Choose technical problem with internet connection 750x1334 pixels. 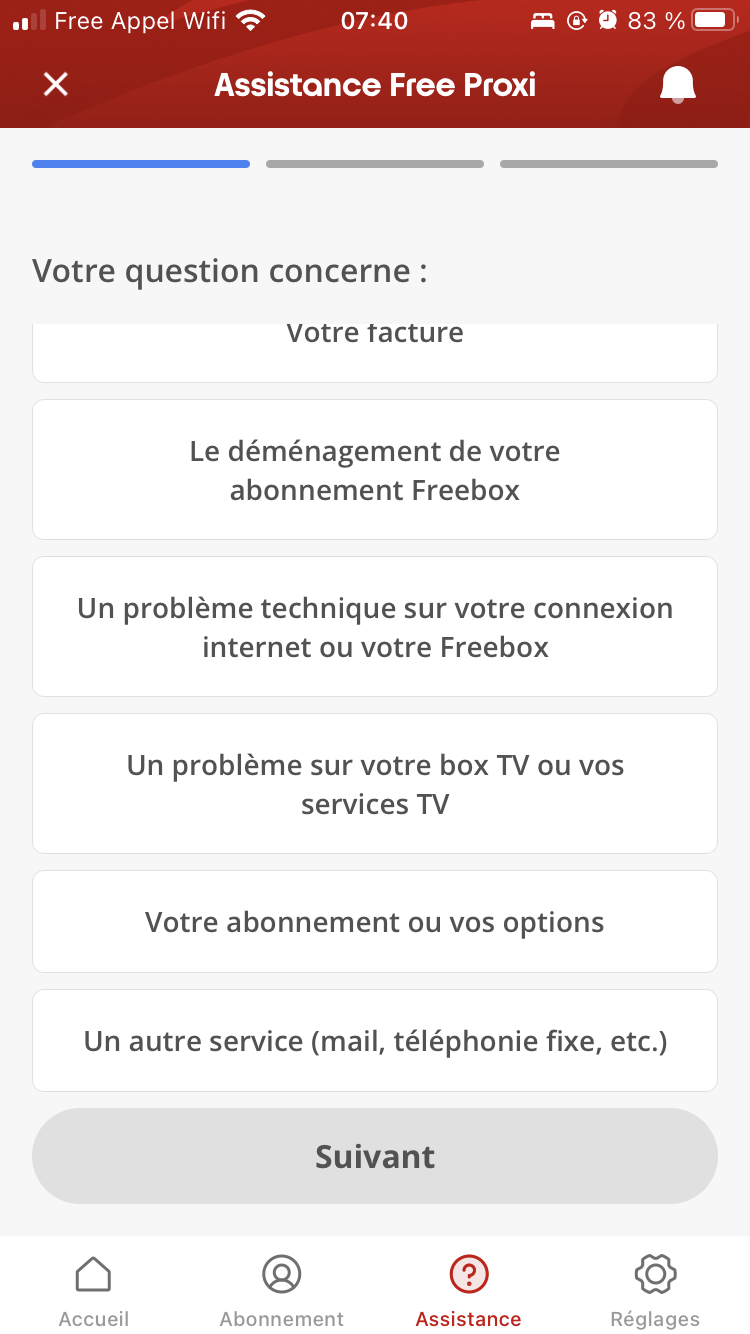point(375,627)
